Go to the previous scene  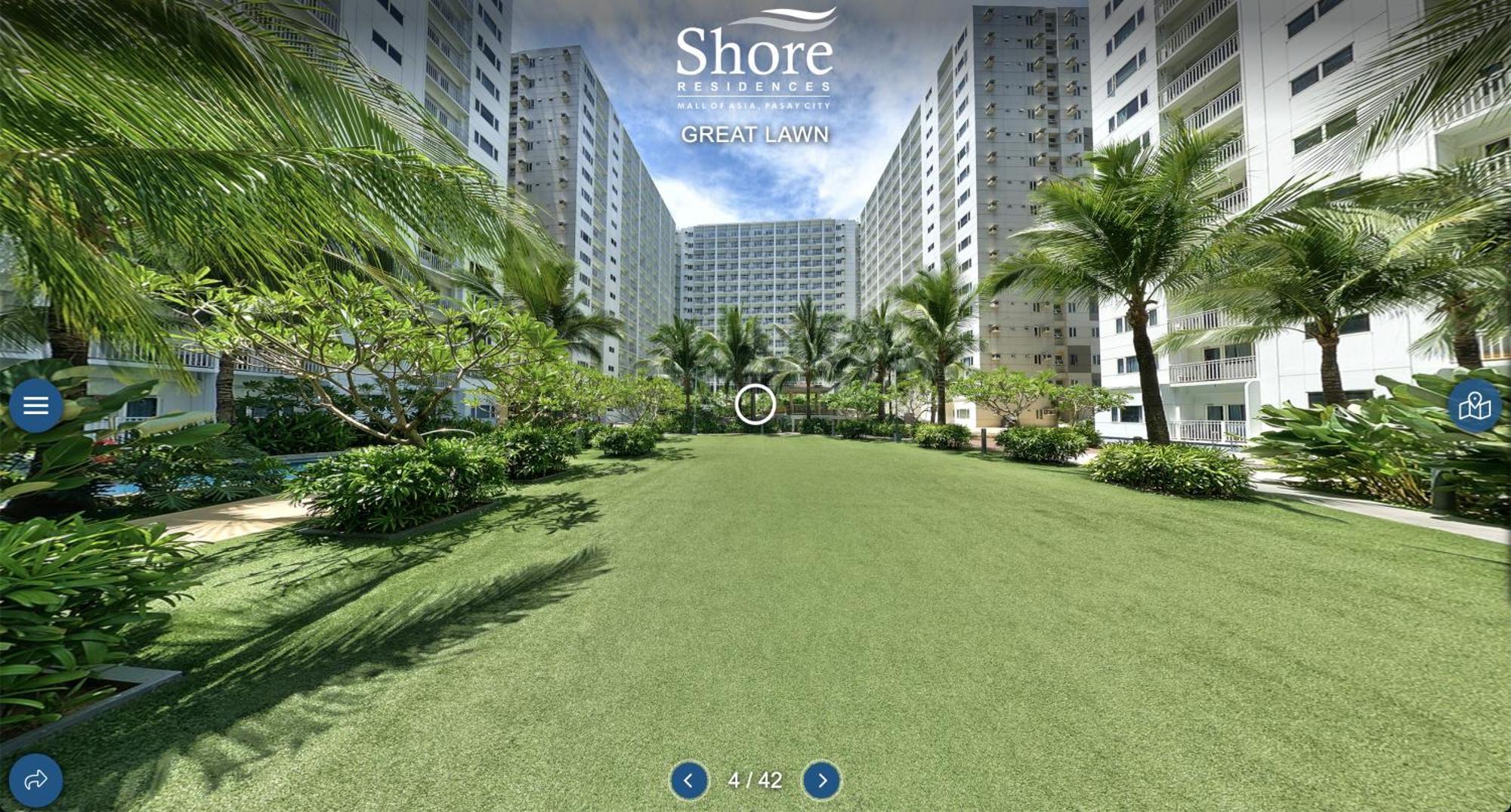(688, 780)
